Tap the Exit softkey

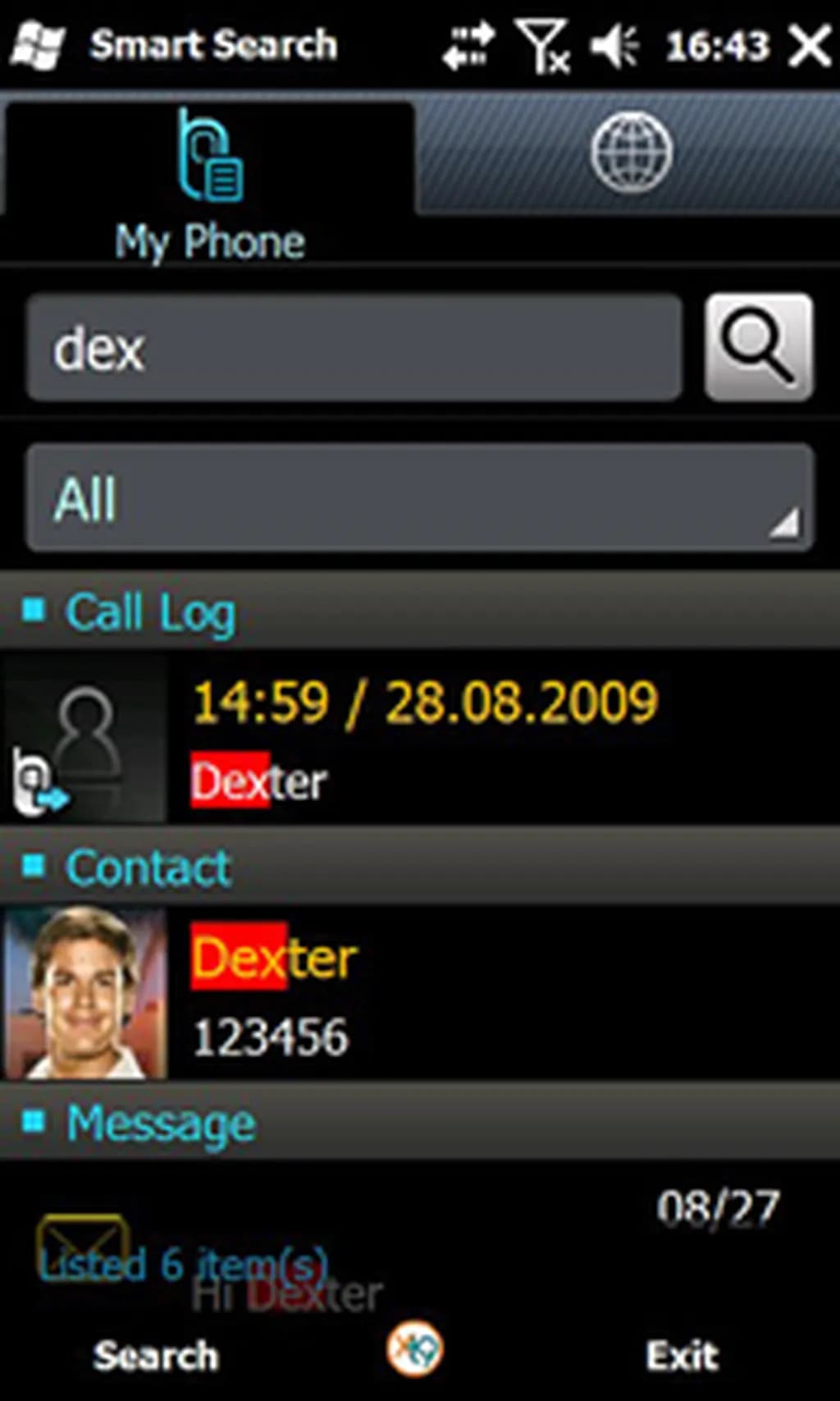682,1356
